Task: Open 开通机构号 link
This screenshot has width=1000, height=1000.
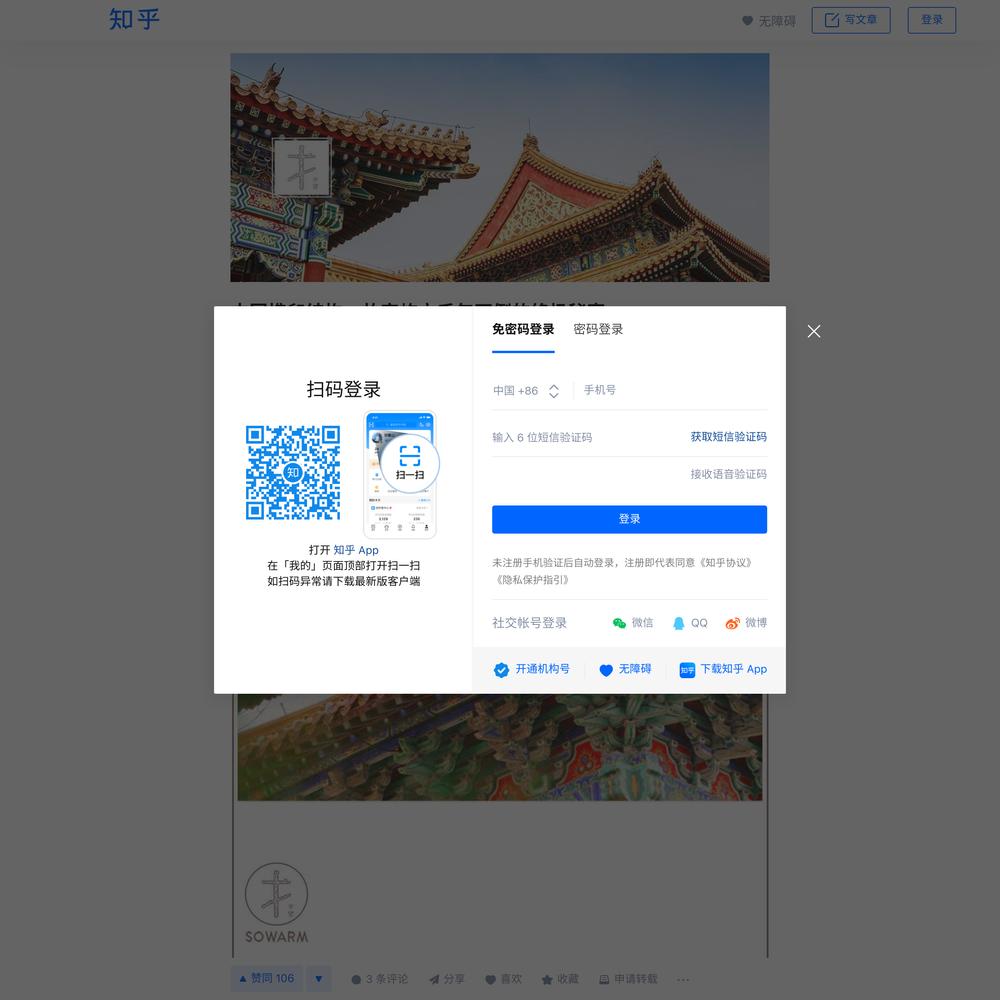Action: tap(532, 669)
